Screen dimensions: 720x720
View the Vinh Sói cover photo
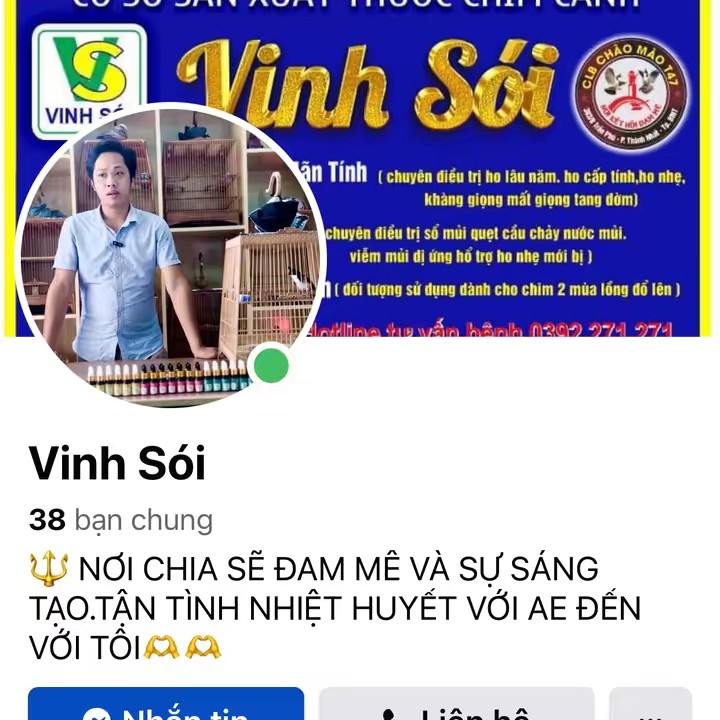pos(500,150)
